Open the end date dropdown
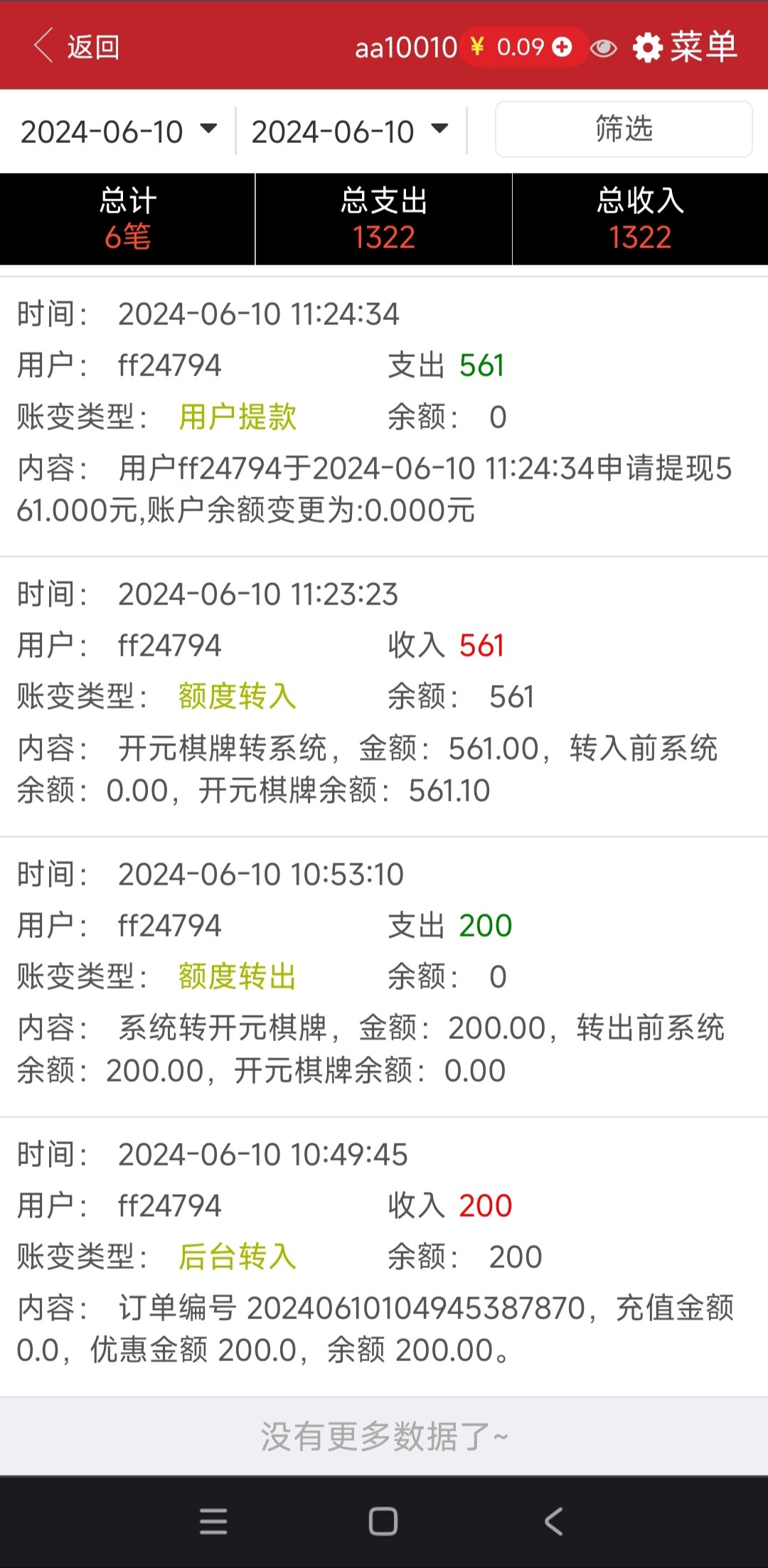The height and width of the screenshot is (1568, 768). 350,131
